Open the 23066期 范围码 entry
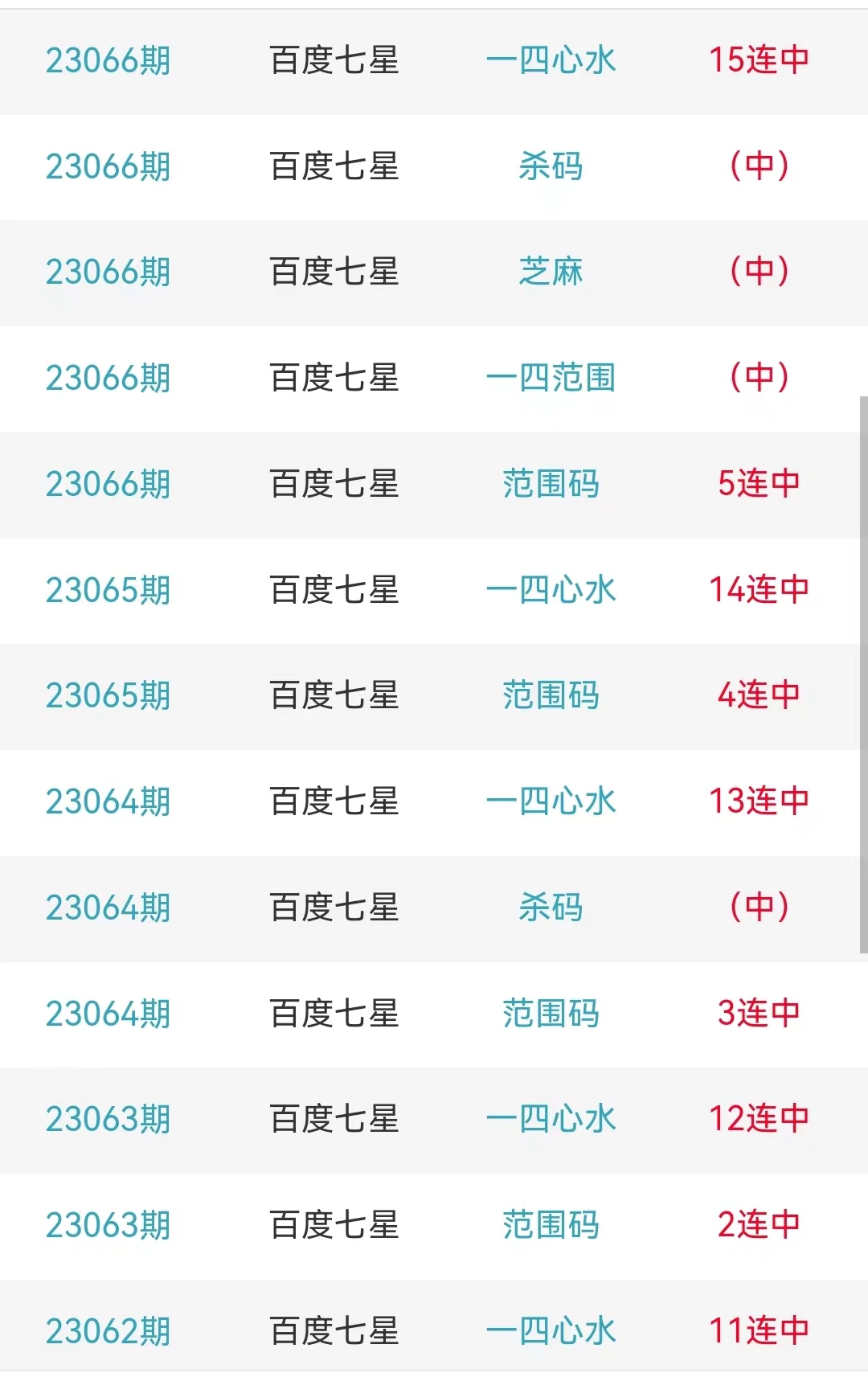868x1377 pixels. click(x=551, y=484)
